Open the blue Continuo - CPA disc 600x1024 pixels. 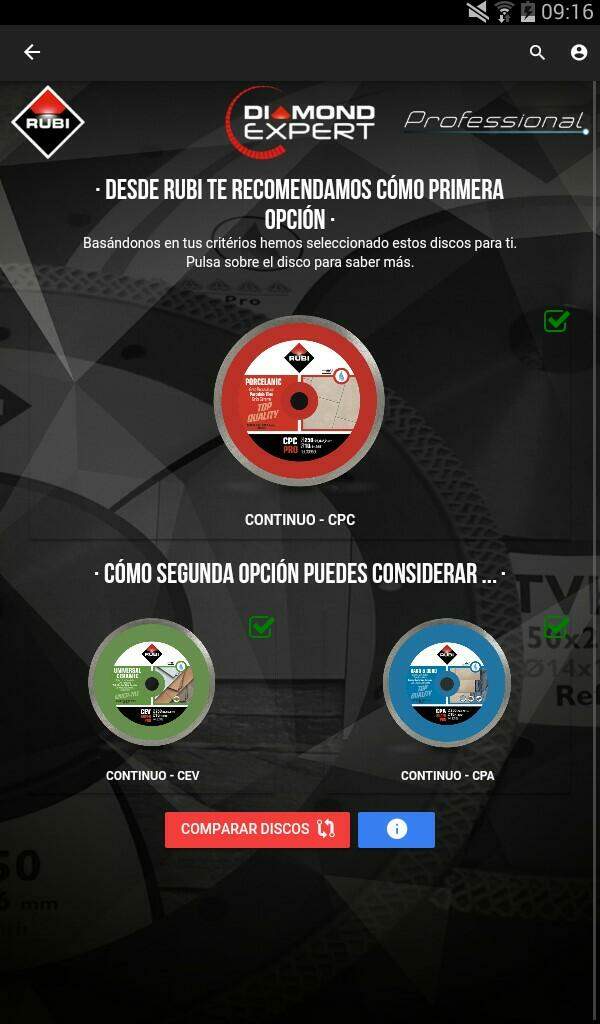click(447, 682)
